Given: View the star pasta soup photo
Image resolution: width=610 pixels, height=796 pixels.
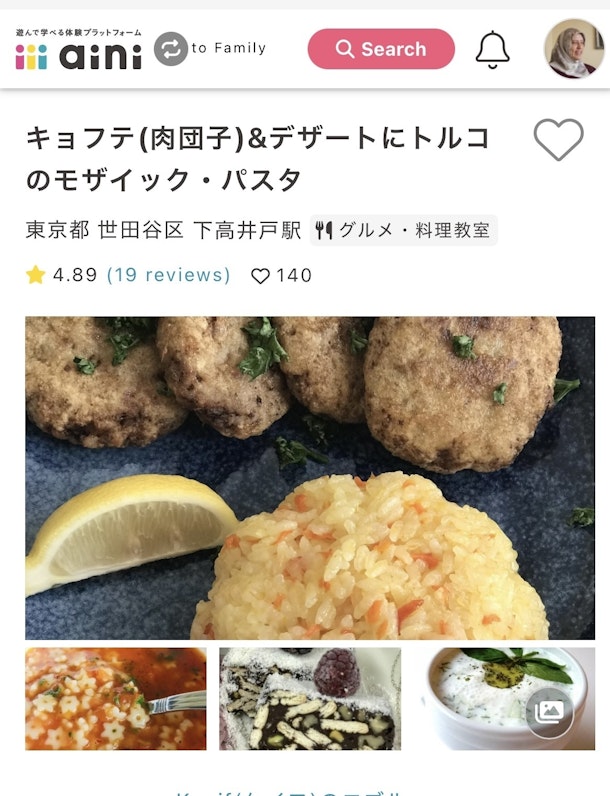Looking at the screenshot, I should tap(116, 699).
